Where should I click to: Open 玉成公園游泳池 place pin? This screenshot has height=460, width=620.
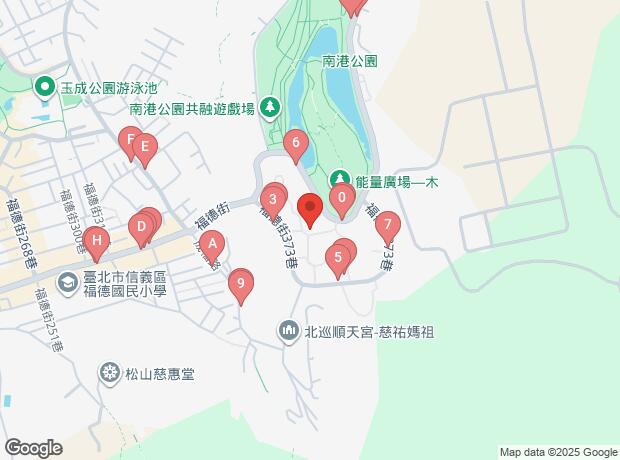tap(45, 87)
